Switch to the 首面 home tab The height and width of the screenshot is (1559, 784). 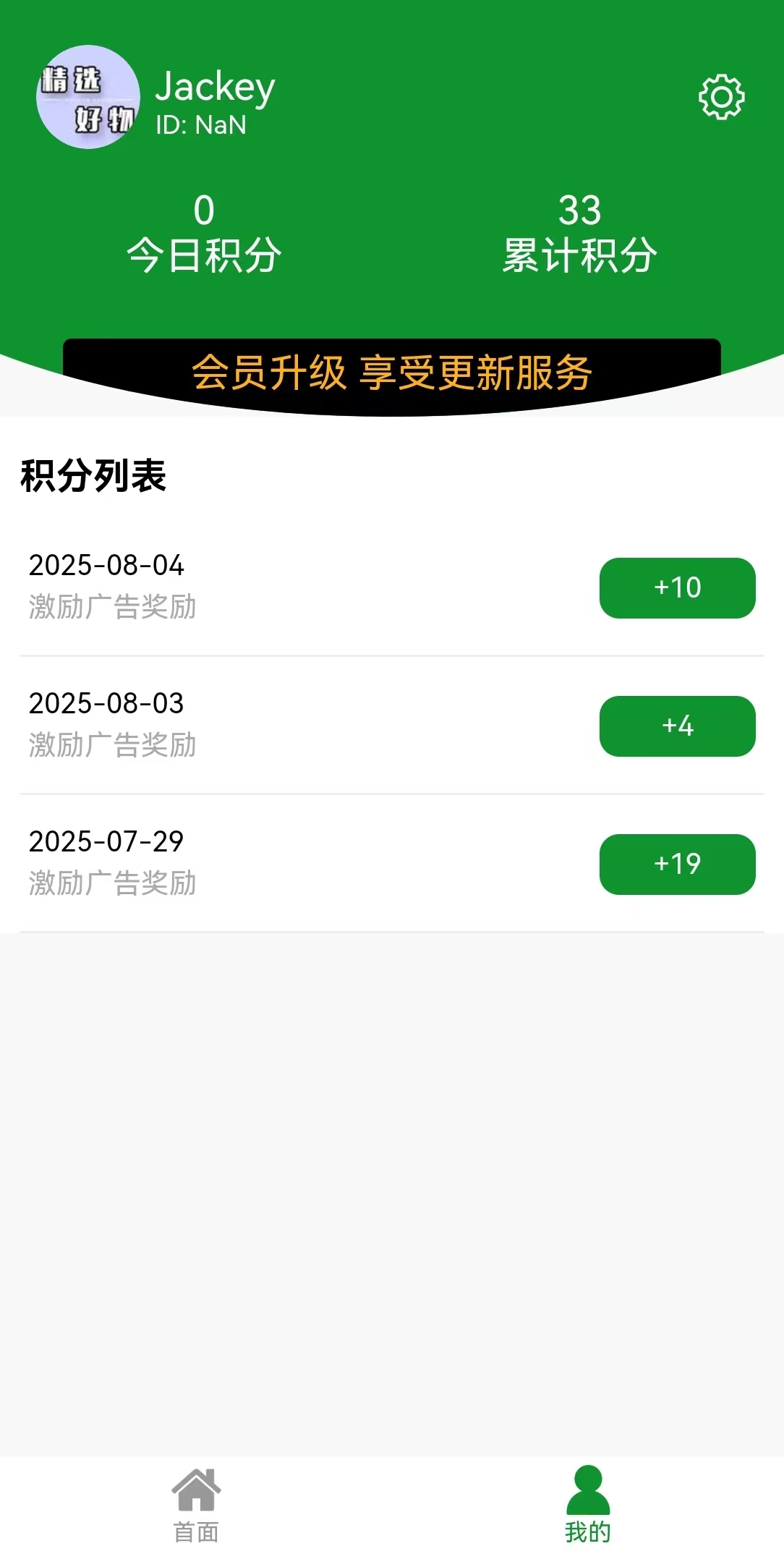point(196,1503)
